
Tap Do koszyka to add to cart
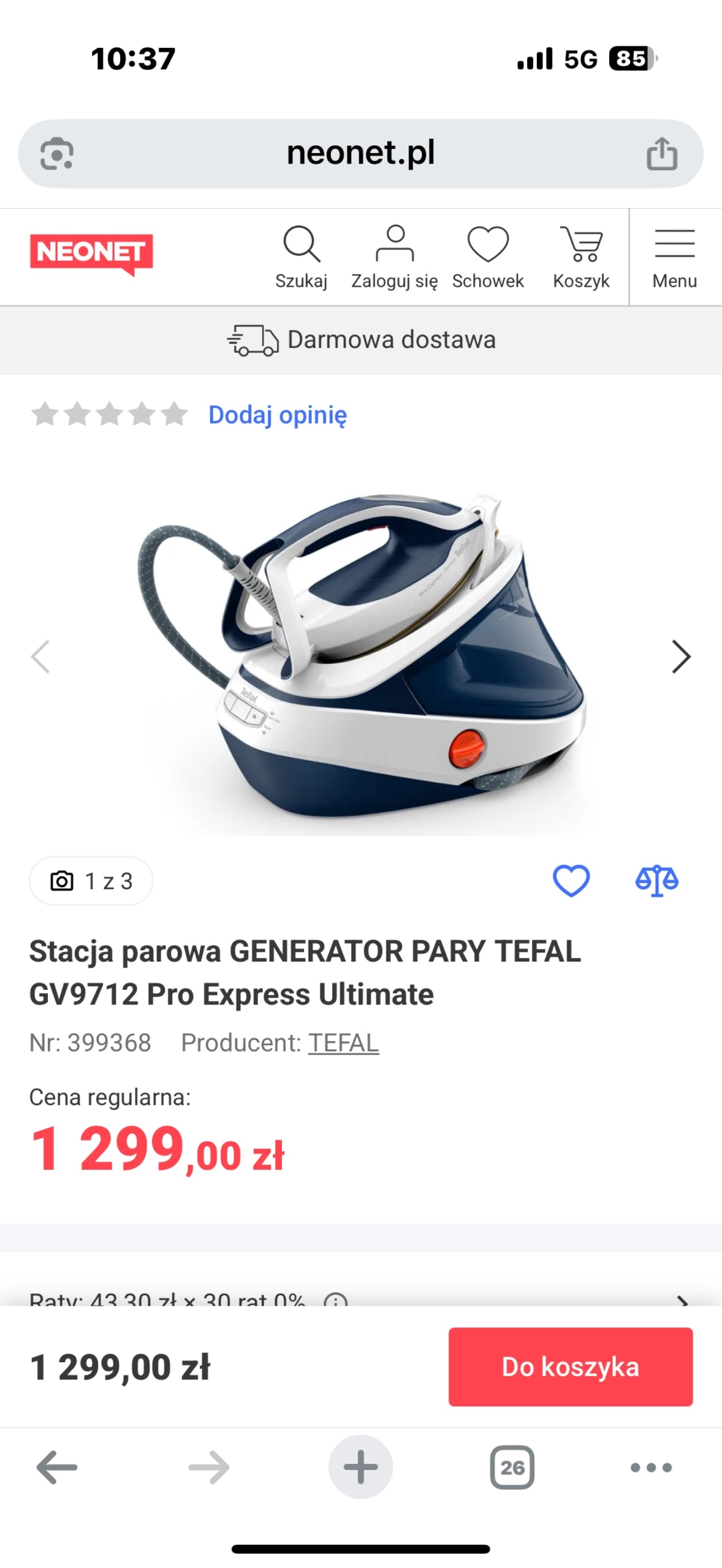coord(570,1366)
